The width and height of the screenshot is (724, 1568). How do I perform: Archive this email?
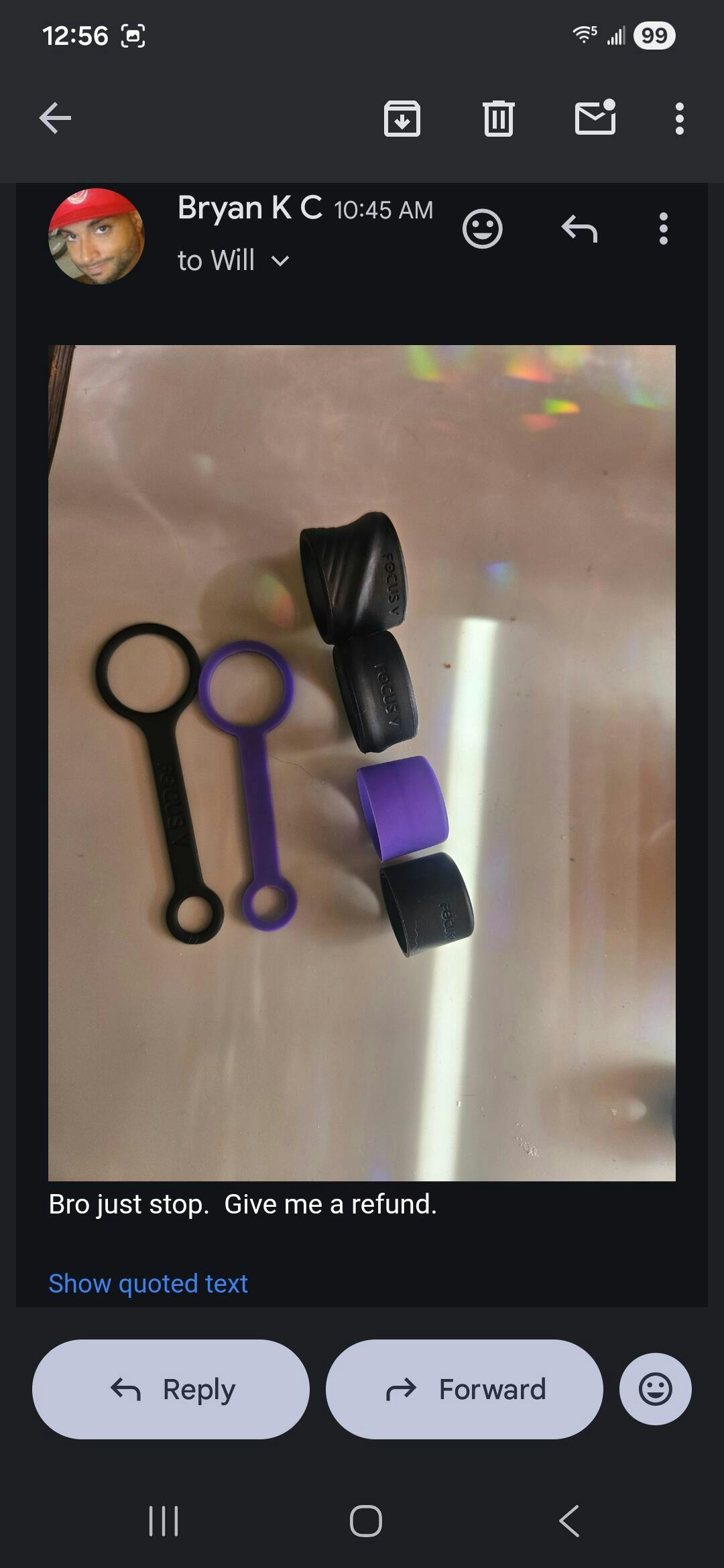coord(402,119)
